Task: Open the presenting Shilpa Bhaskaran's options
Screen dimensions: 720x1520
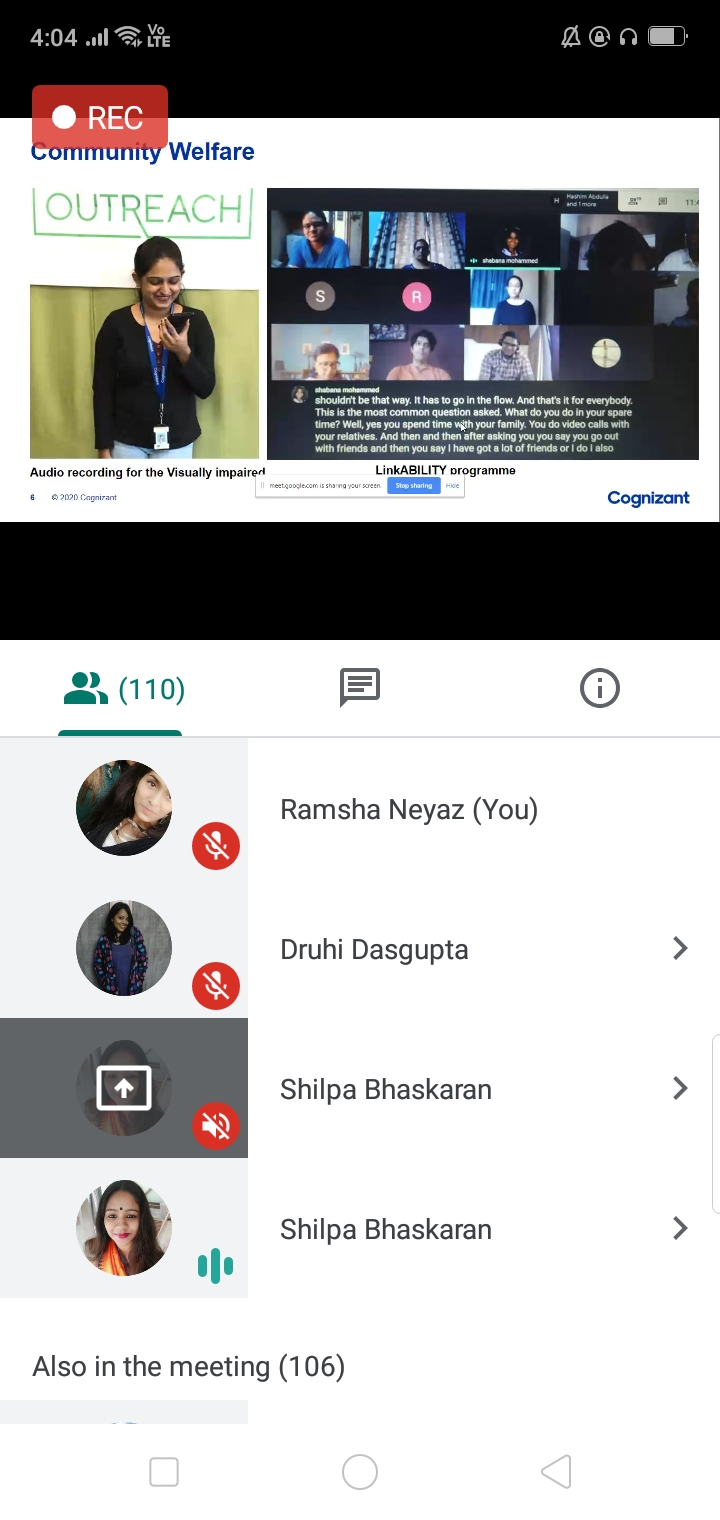Action: click(680, 1088)
